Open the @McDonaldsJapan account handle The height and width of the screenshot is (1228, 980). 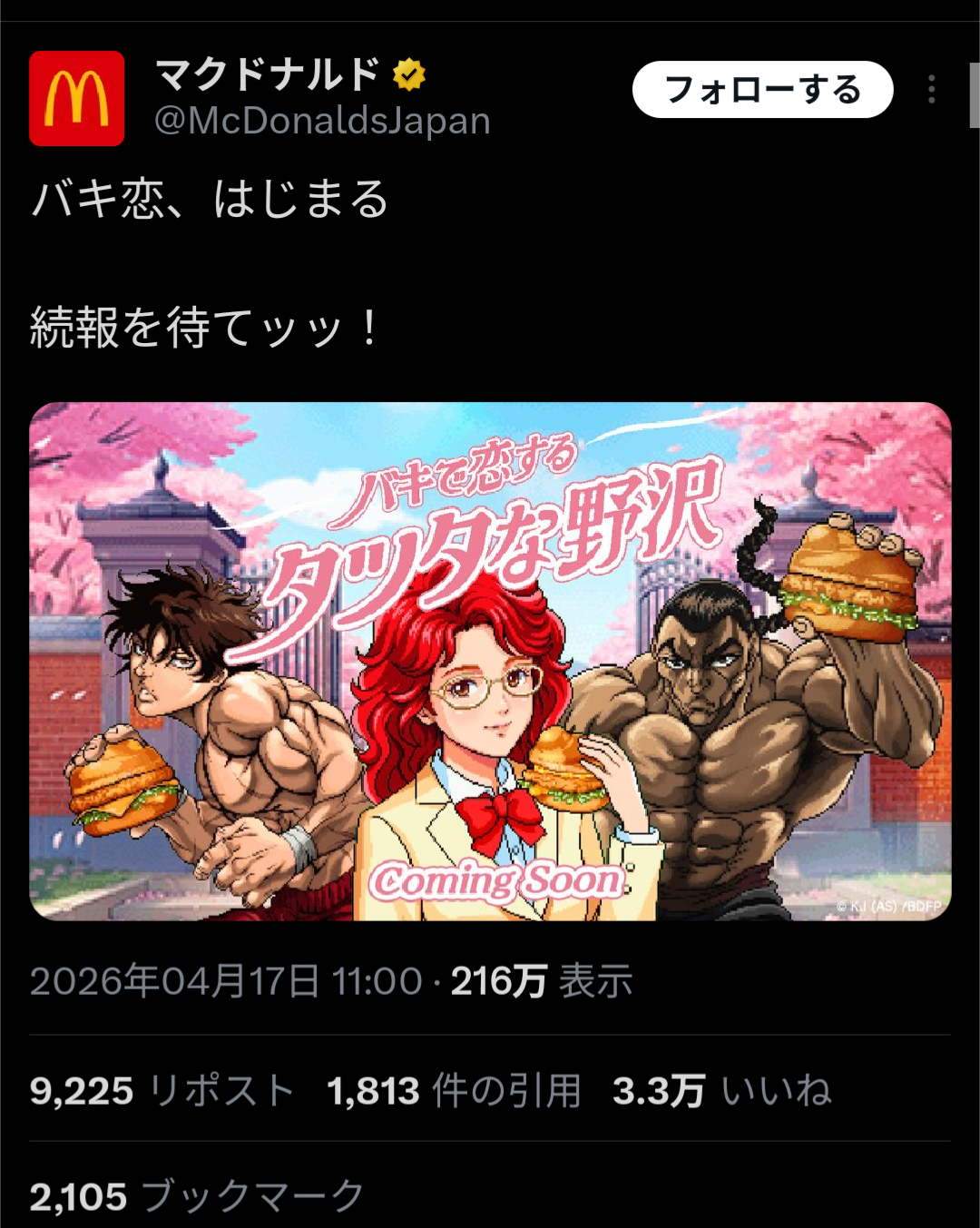(x=322, y=121)
